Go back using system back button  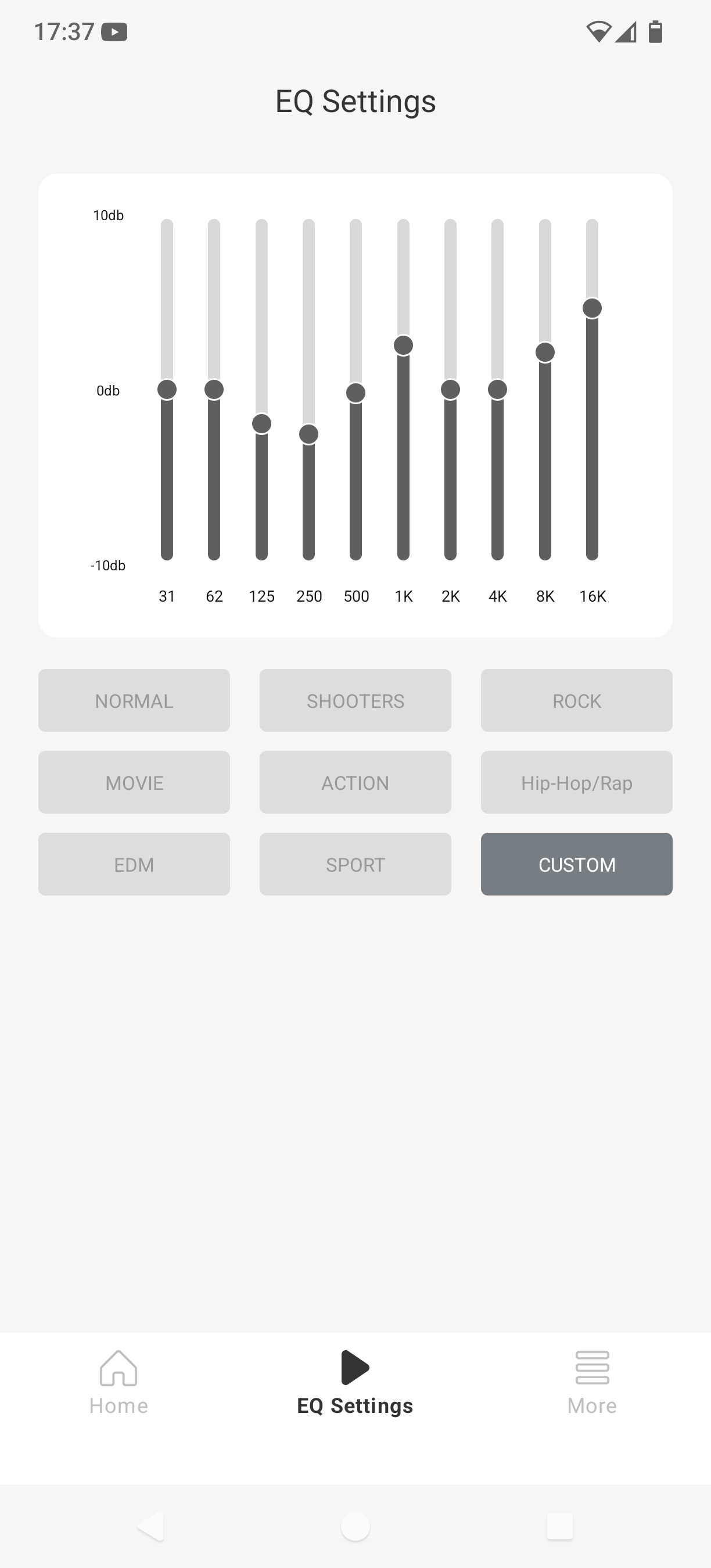(x=151, y=1526)
